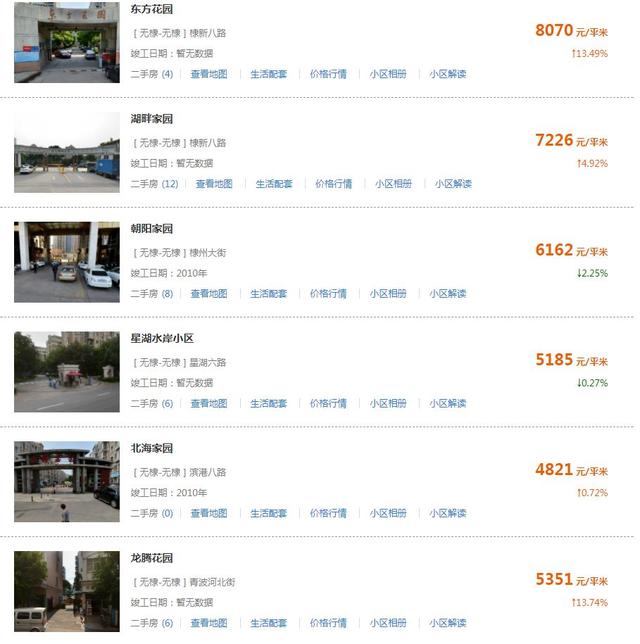Open 二手房 (4) listings for 东方花园

pos(151,74)
